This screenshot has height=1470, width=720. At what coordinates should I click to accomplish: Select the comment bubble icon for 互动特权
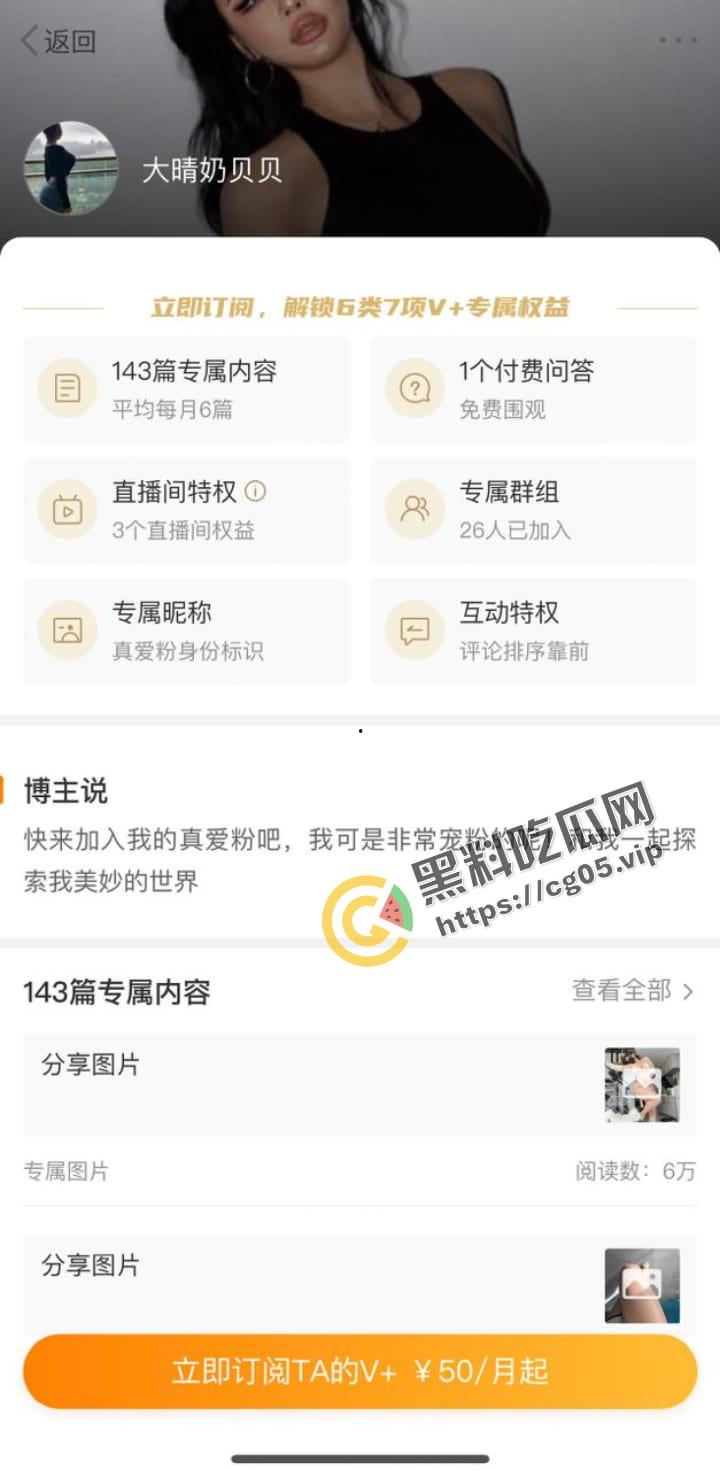414,631
